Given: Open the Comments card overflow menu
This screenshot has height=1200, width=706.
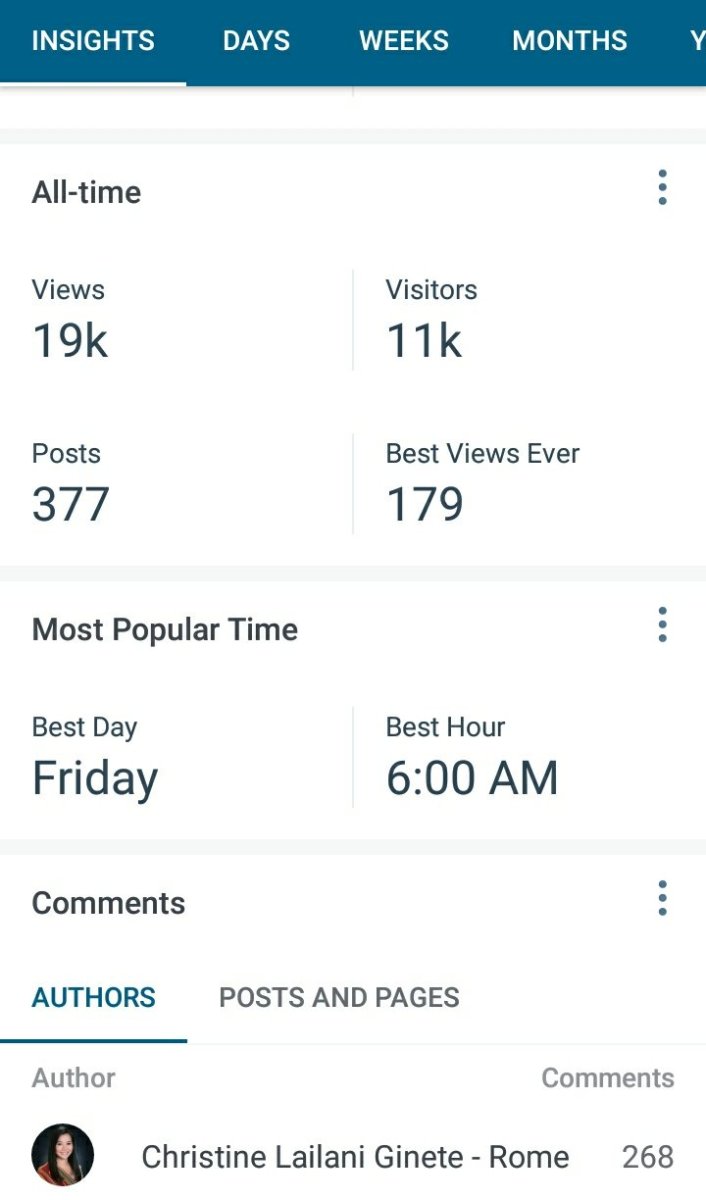Looking at the screenshot, I should pos(662,899).
